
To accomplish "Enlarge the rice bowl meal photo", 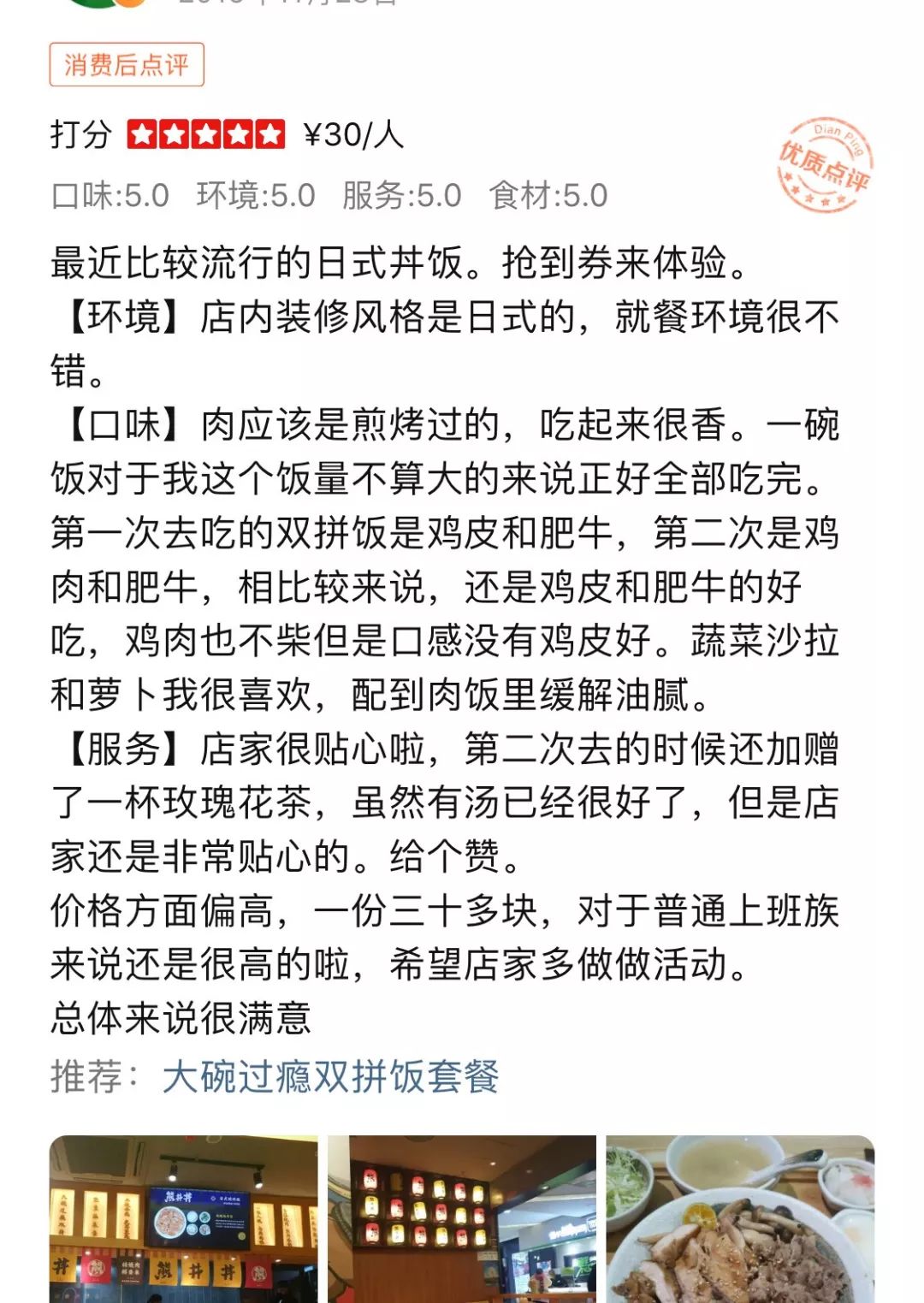I will 740,1218.
